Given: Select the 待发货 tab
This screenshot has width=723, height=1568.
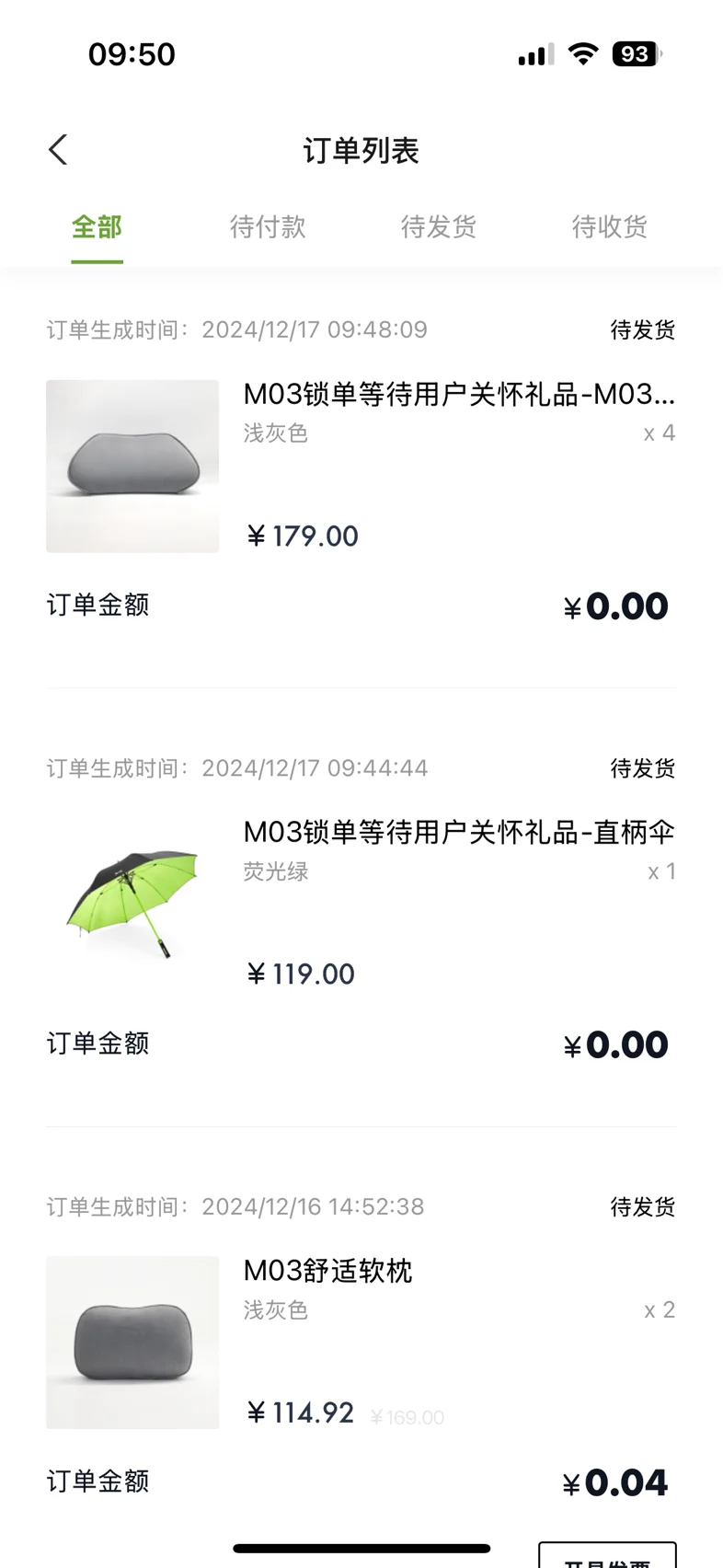Looking at the screenshot, I should coord(439,227).
